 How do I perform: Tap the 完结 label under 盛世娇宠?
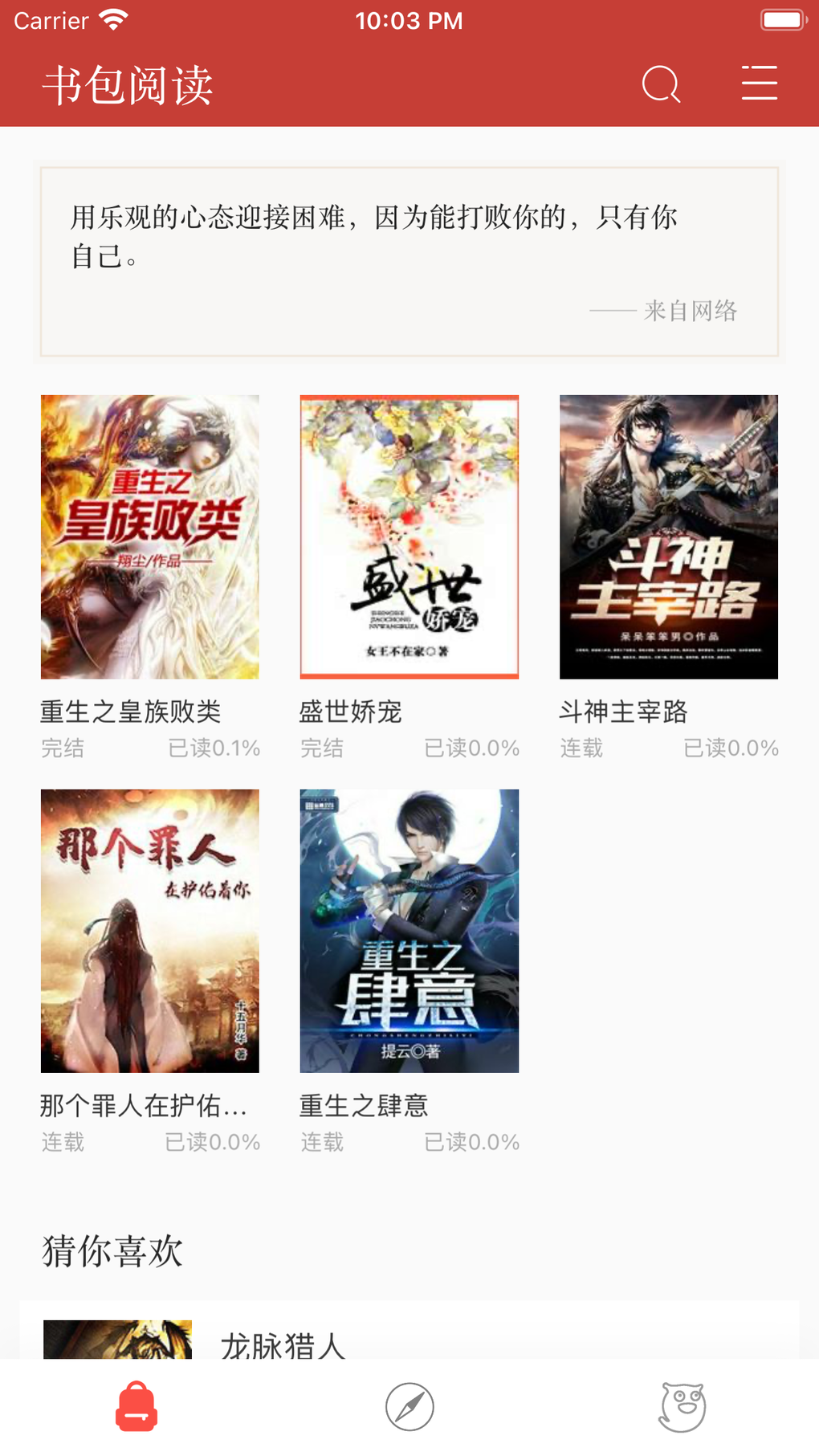(321, 748)
